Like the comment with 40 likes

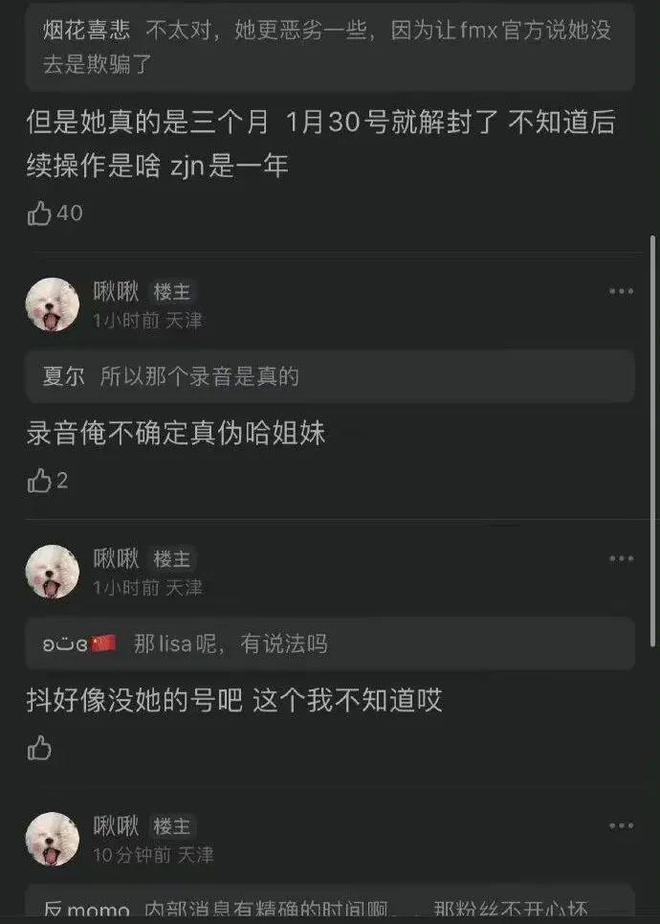pyautogui.click(x=40, y=213)
